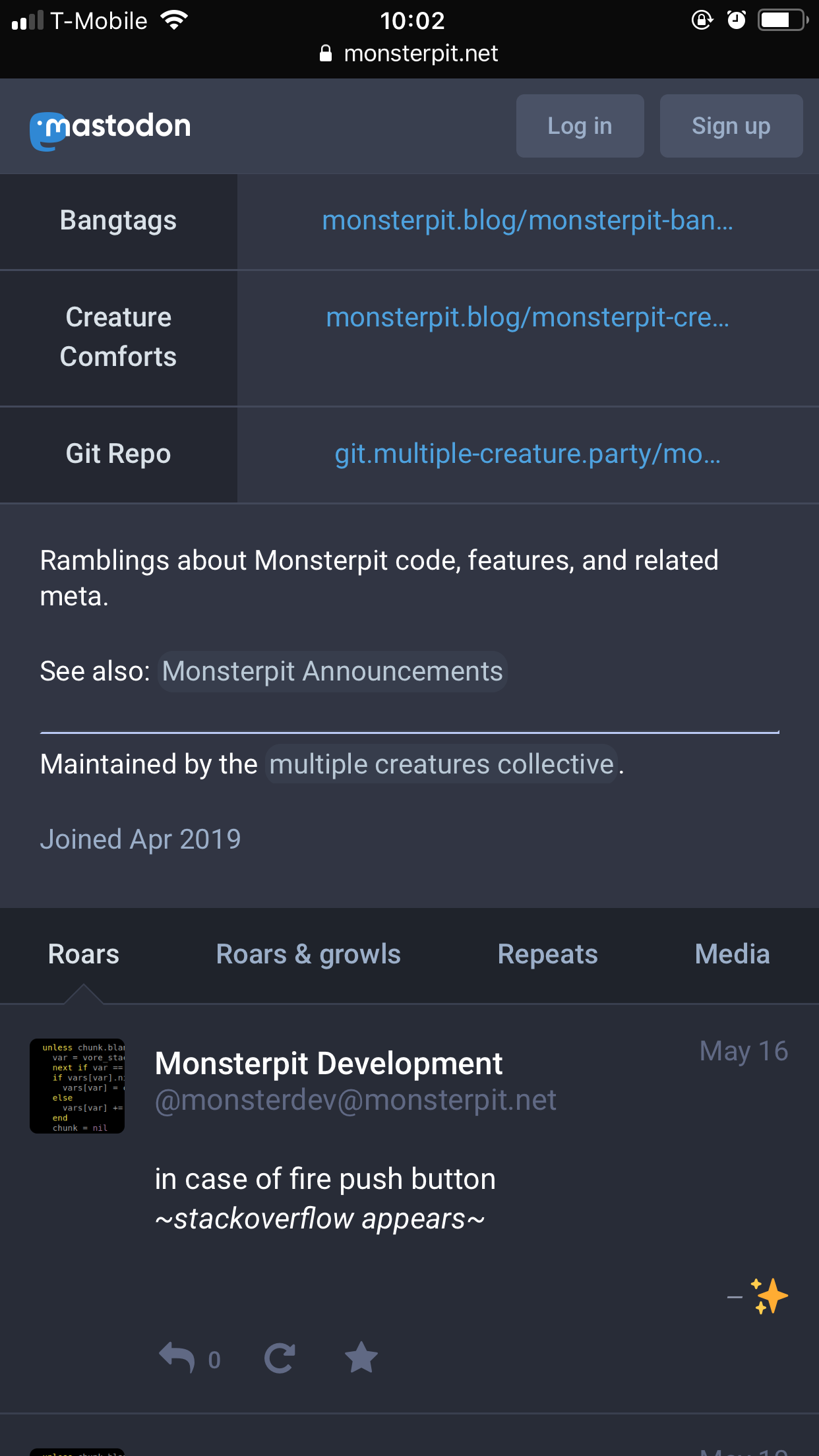This screenshot has width=819, height=1456.
Task: Open the post dated May 16
Action: pos(744,1051)
